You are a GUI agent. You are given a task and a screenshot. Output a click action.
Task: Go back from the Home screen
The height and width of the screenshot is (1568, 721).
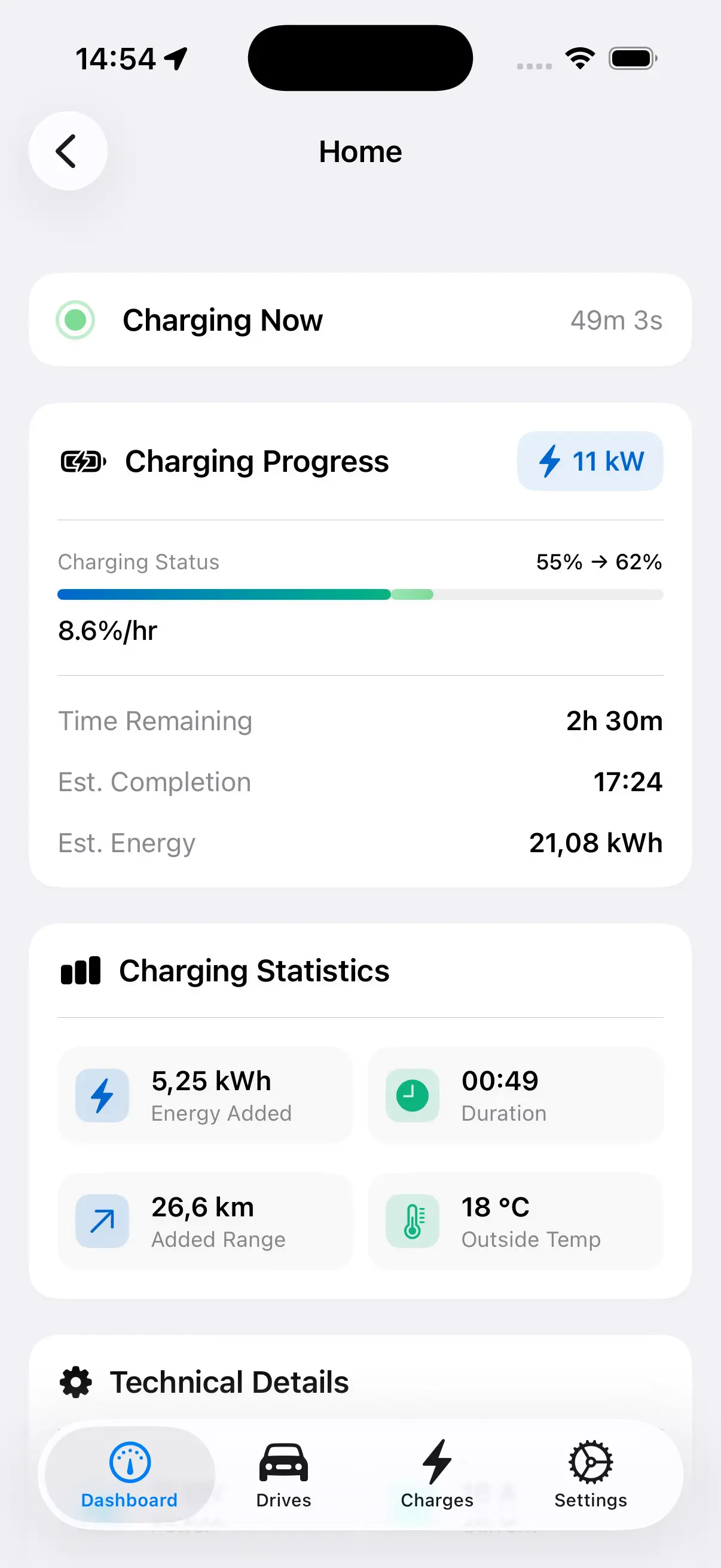[68, 151]
